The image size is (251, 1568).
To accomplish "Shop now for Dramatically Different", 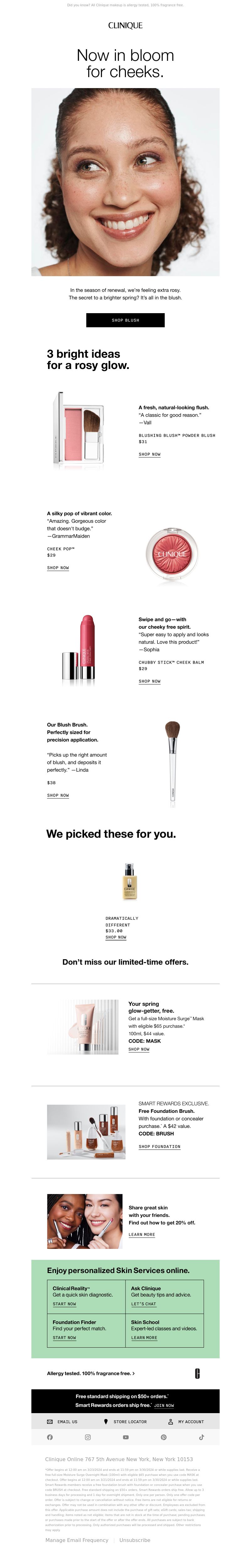I will [116, 937].
